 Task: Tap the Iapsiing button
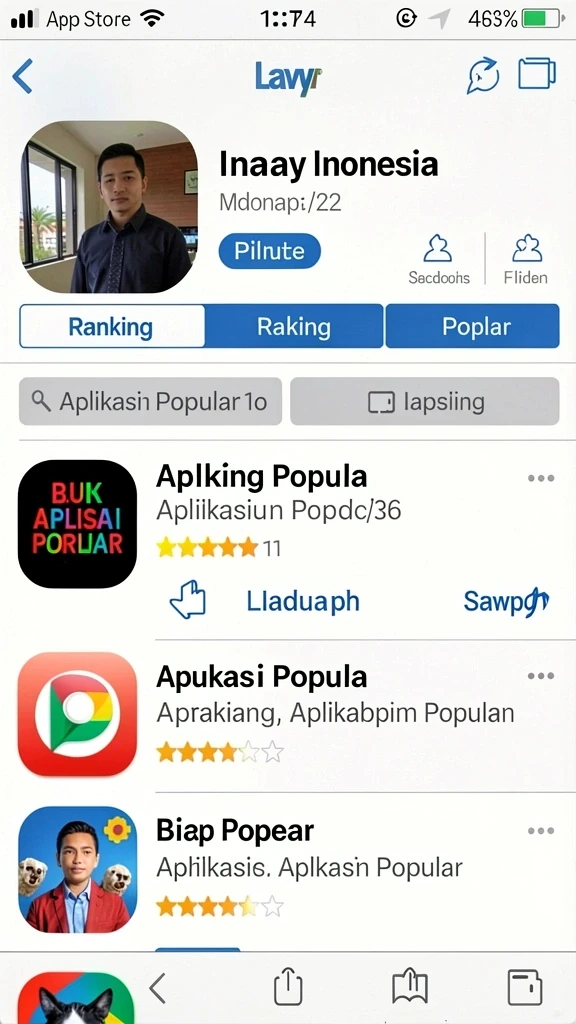pyautogui.click(x=424, y=402)
